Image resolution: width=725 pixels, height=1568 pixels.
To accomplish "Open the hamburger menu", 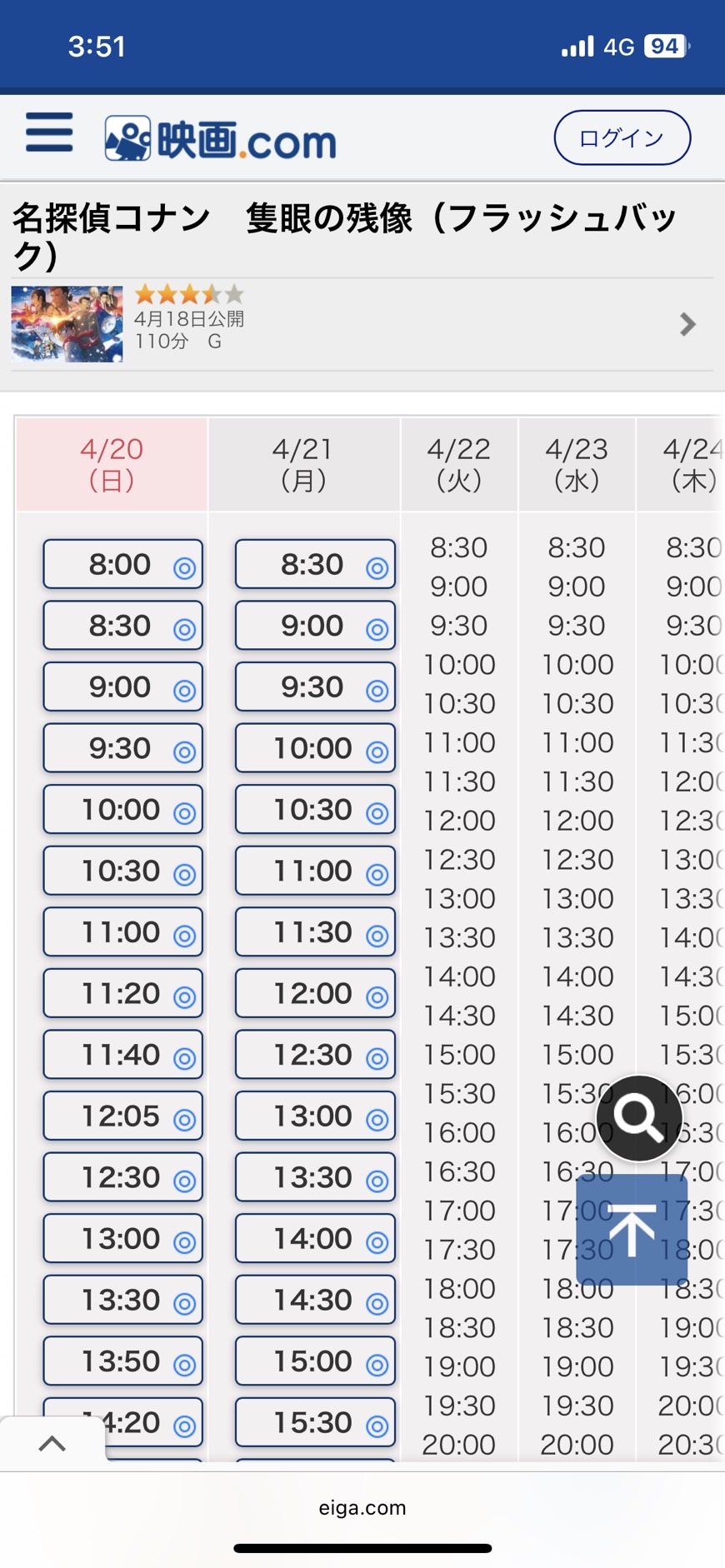I will click(x=49, y=133).
